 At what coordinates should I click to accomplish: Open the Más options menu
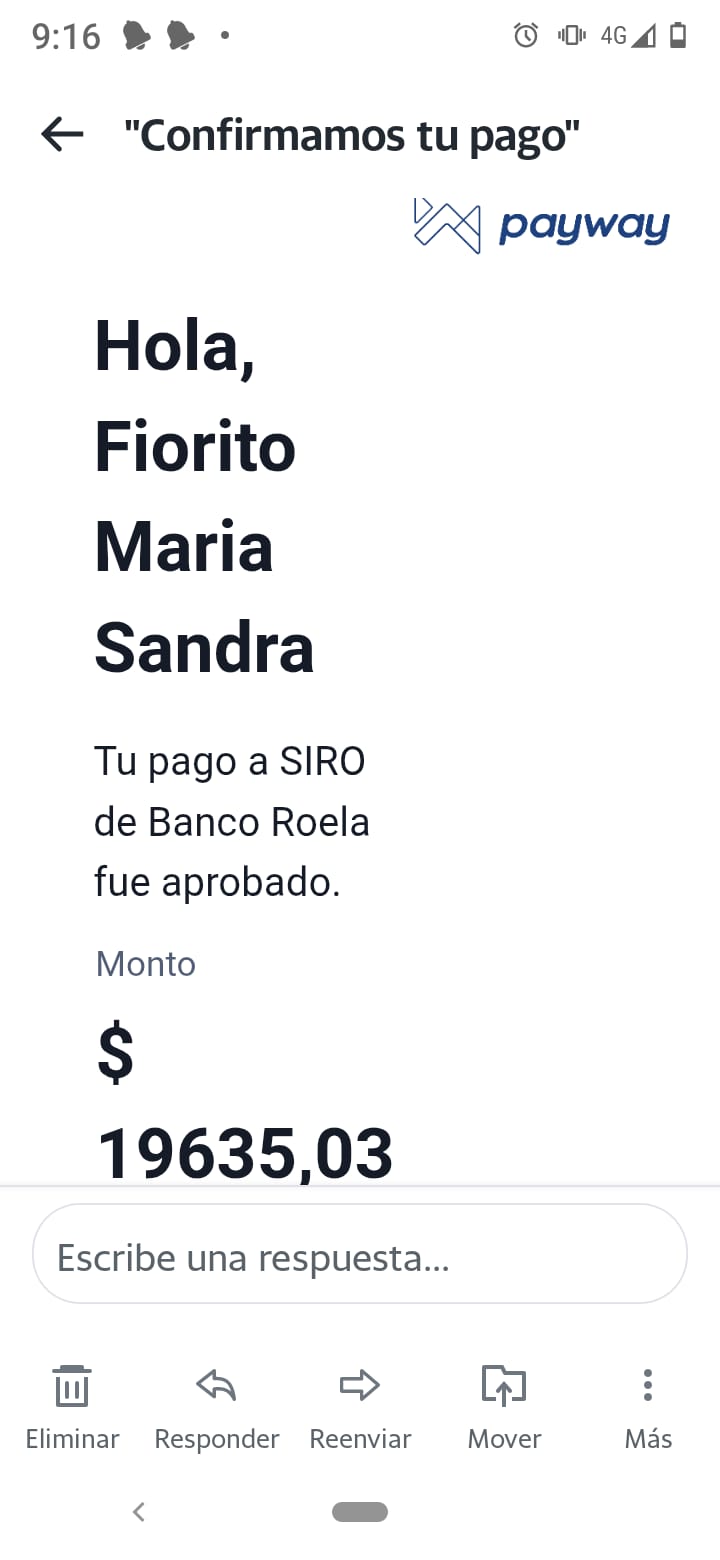tap(648, 1406)
